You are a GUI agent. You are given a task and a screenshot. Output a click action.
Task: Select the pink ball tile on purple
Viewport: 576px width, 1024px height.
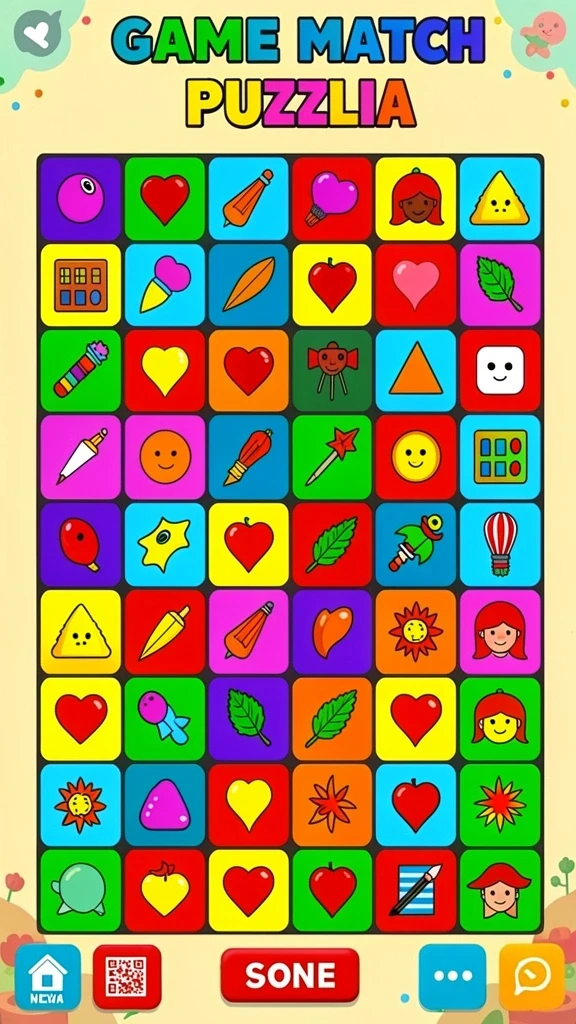[x=80, y=199]
